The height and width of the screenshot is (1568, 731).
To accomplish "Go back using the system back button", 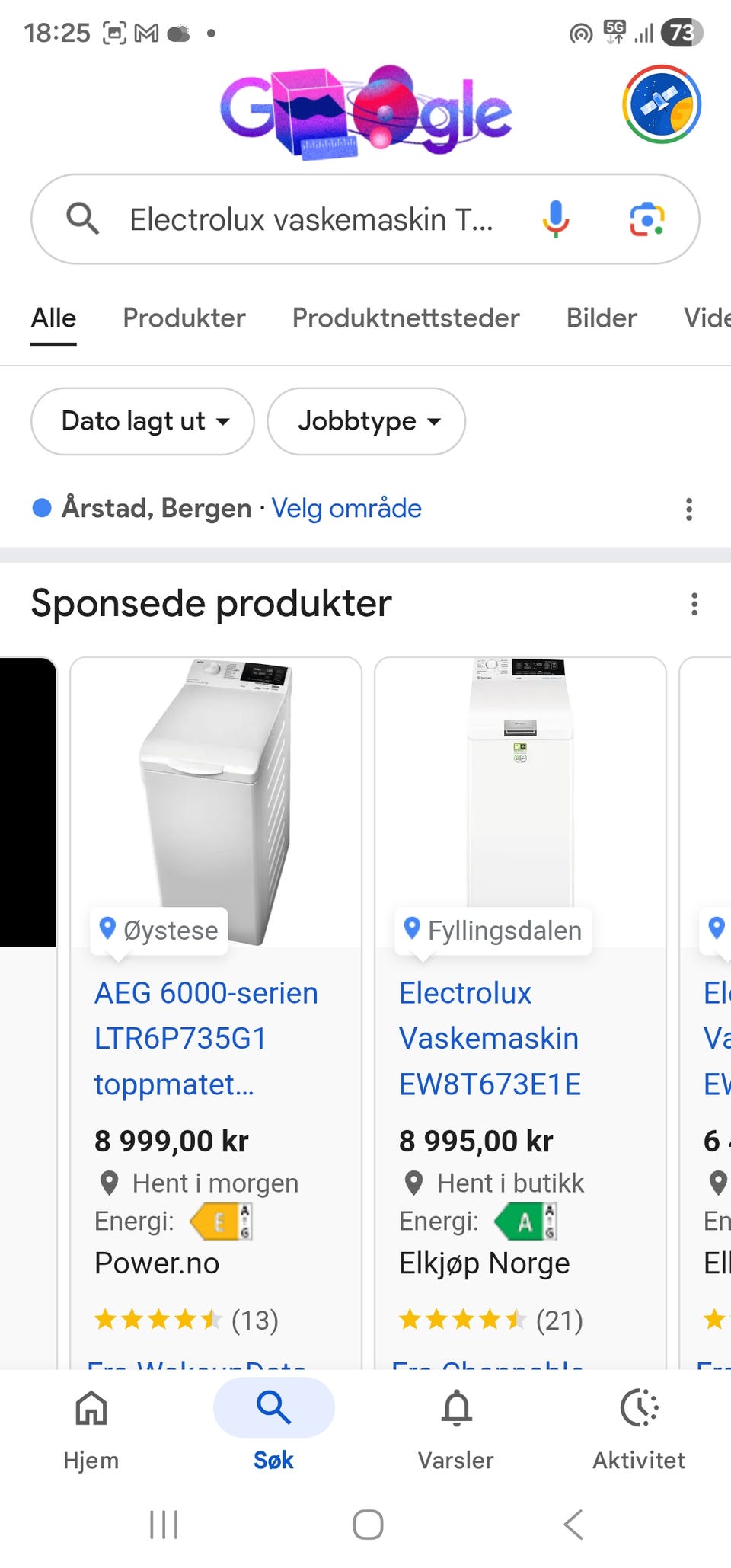I will [x=573, y=1525].
